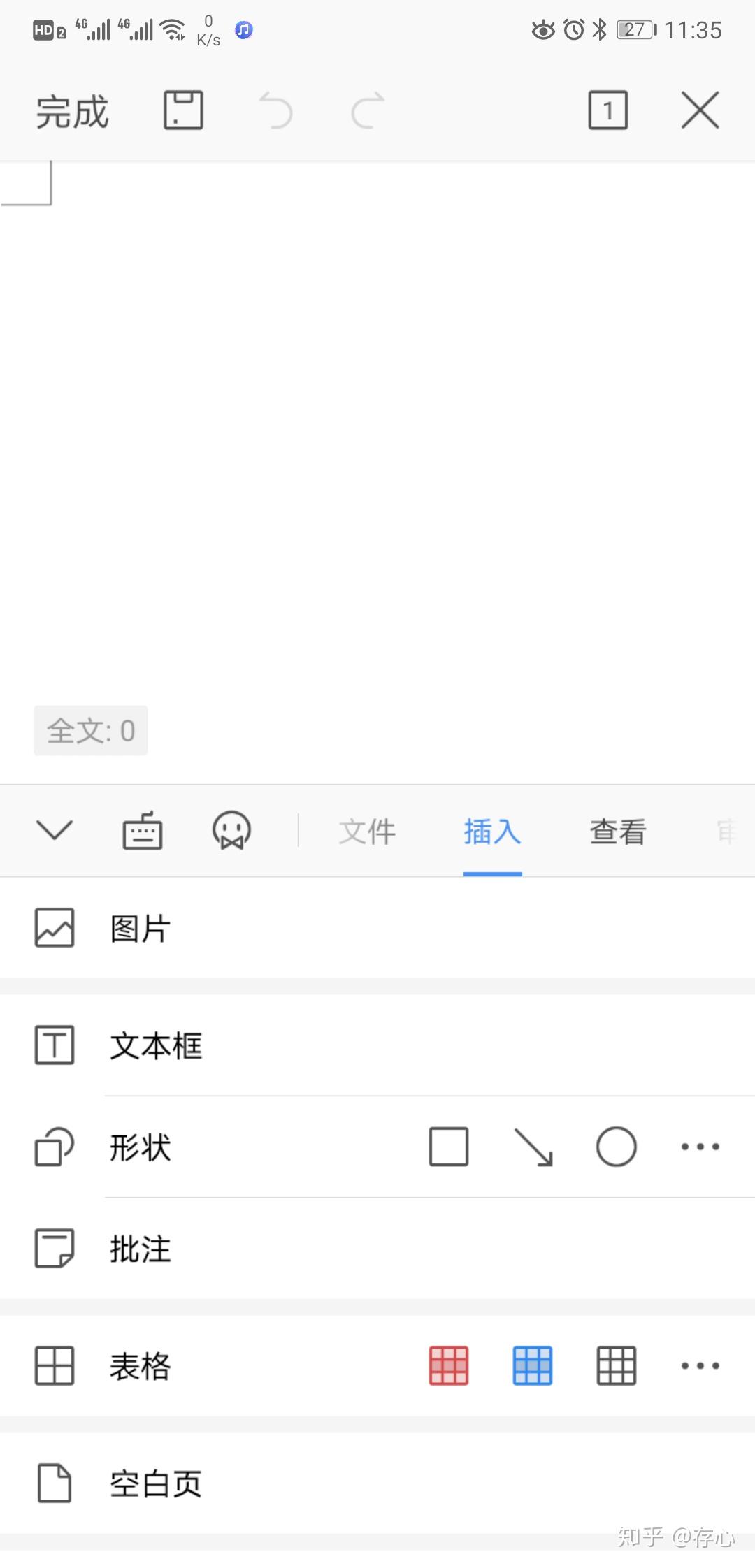Insert a picture via 图片
This screenshot has height=1568, width=755.
click(x=140, y=929)
